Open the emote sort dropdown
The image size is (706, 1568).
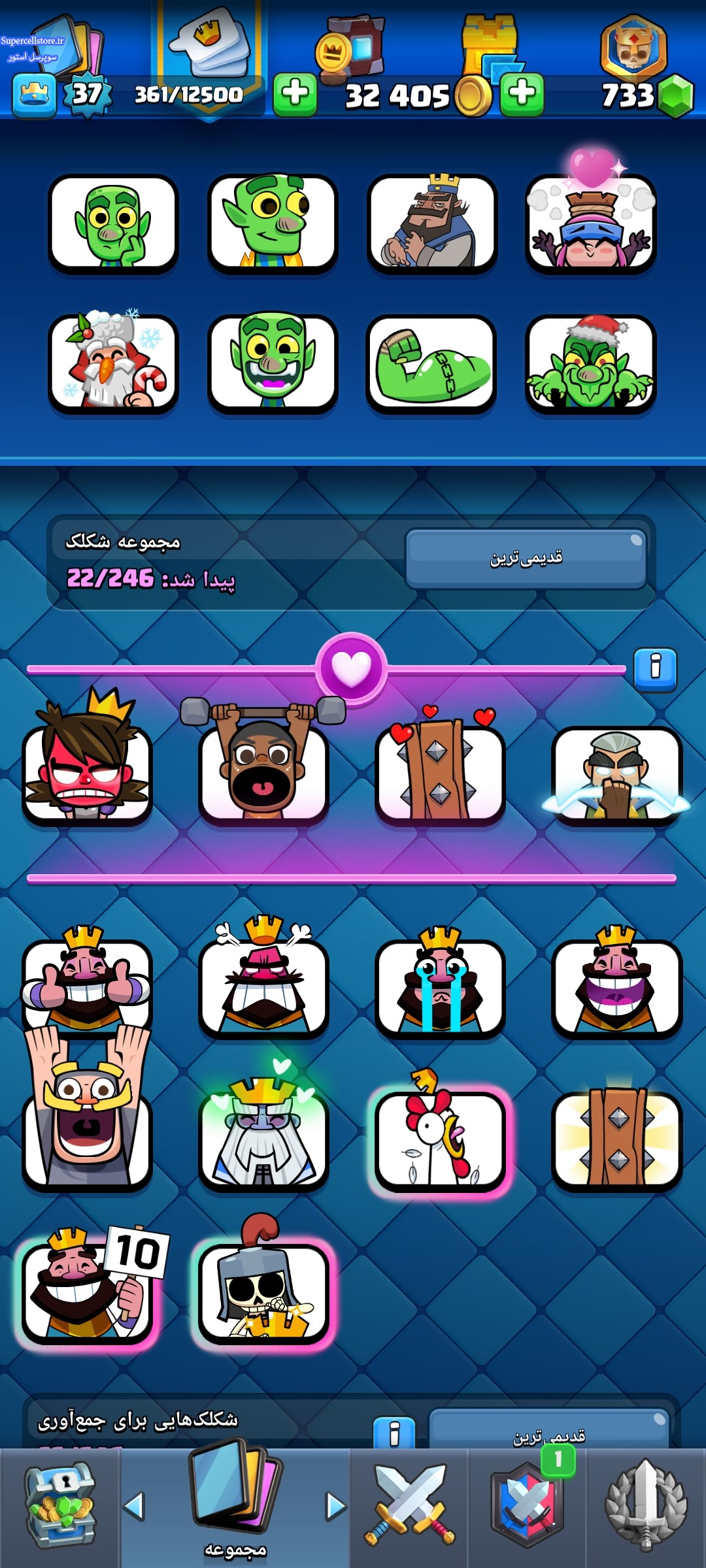click(526, 559)
